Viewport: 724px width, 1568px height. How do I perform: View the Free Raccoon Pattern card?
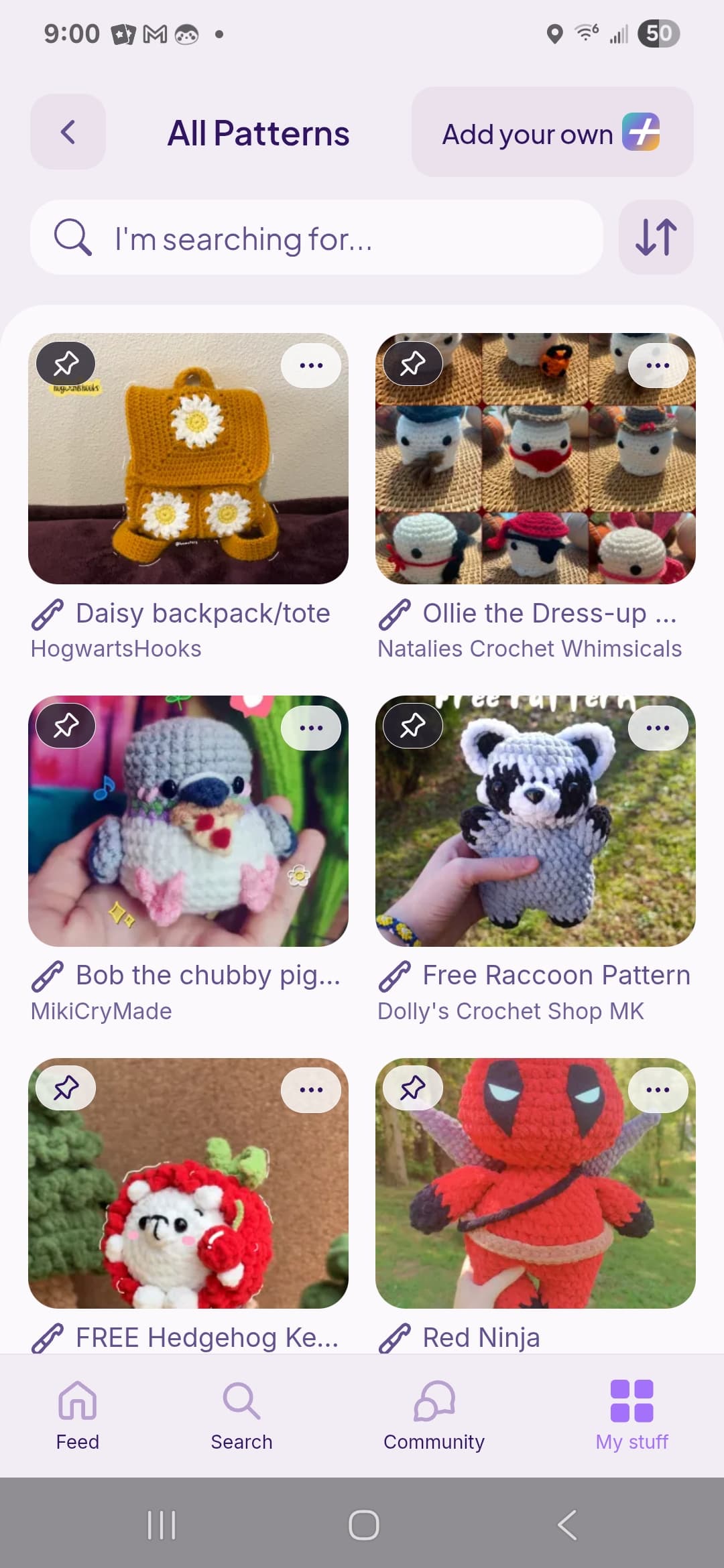pyautogui.click(x=536, y=821)
